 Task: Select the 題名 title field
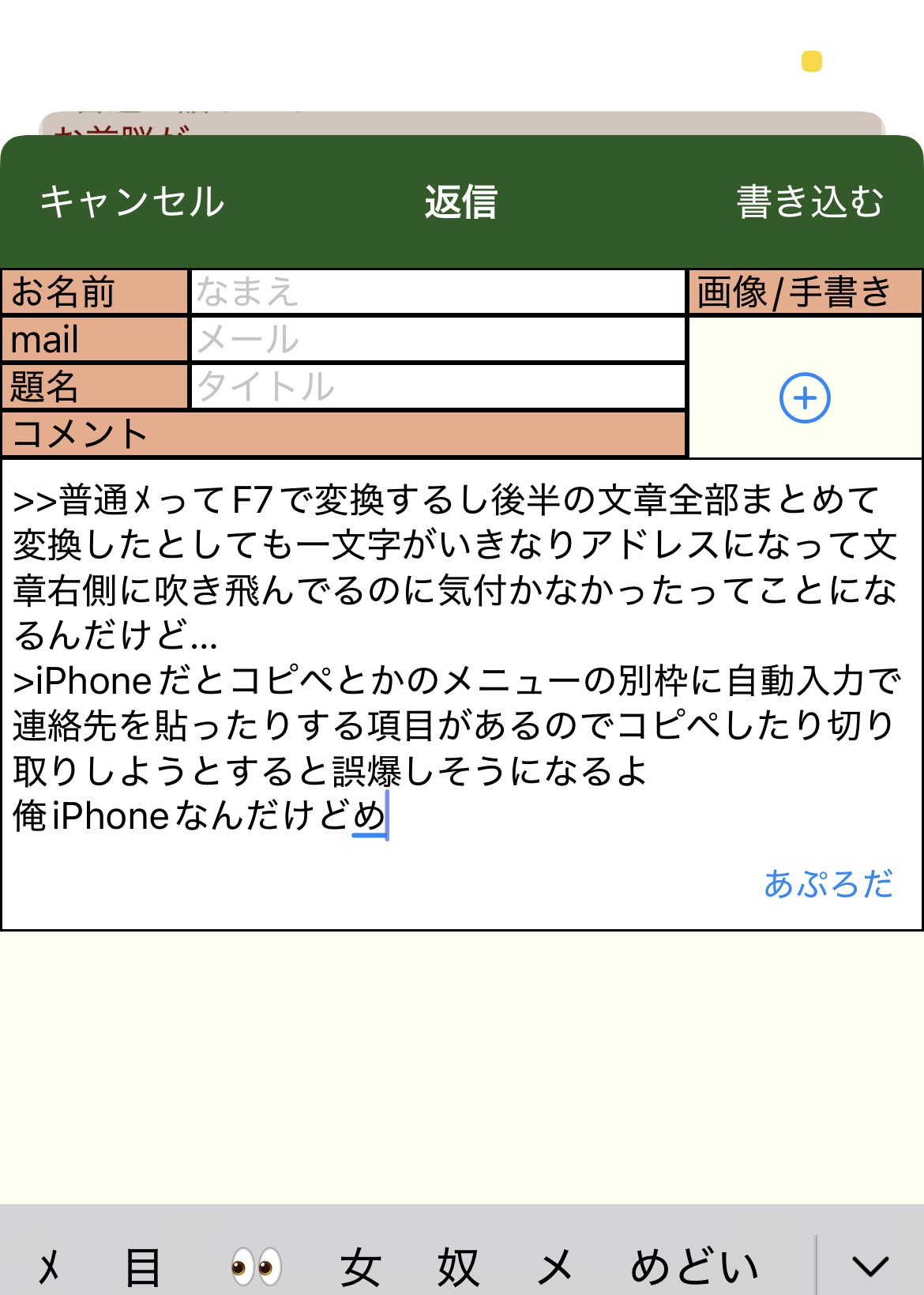coord(437,387)
